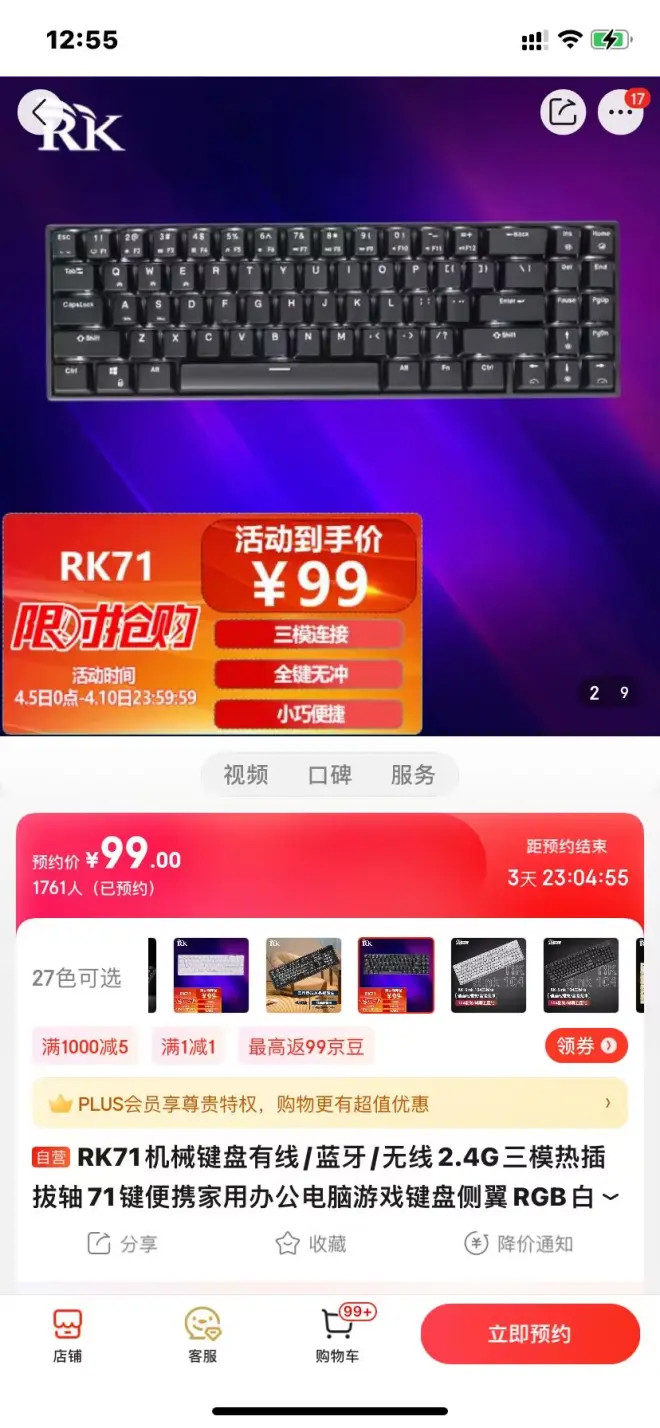Contact 客服 customer service
The width and height of the screenshot is (660, 1428).
click(202, 1336)
